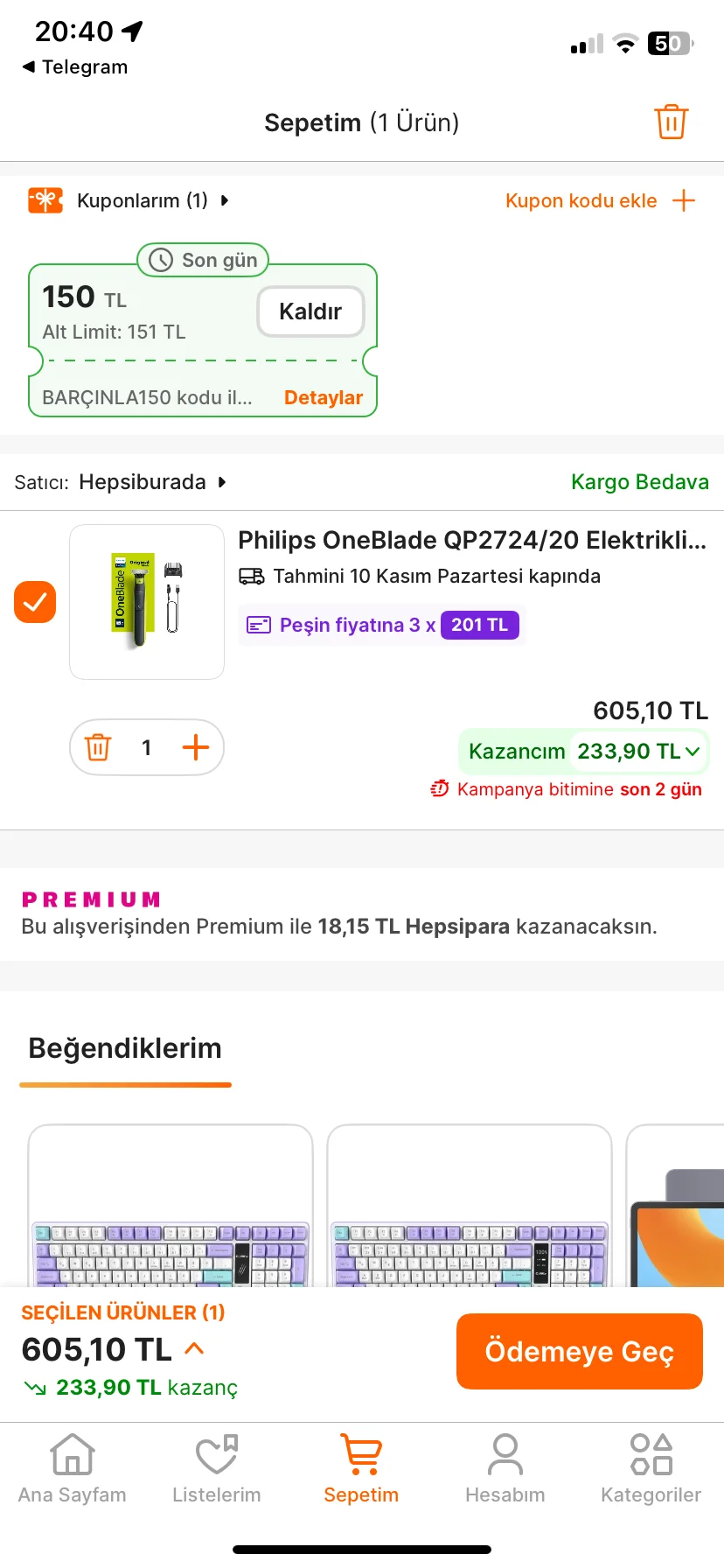Increase OneBlade quantity with the plus button
Viewport: 724px width, 1568px height.
point(196,747)
